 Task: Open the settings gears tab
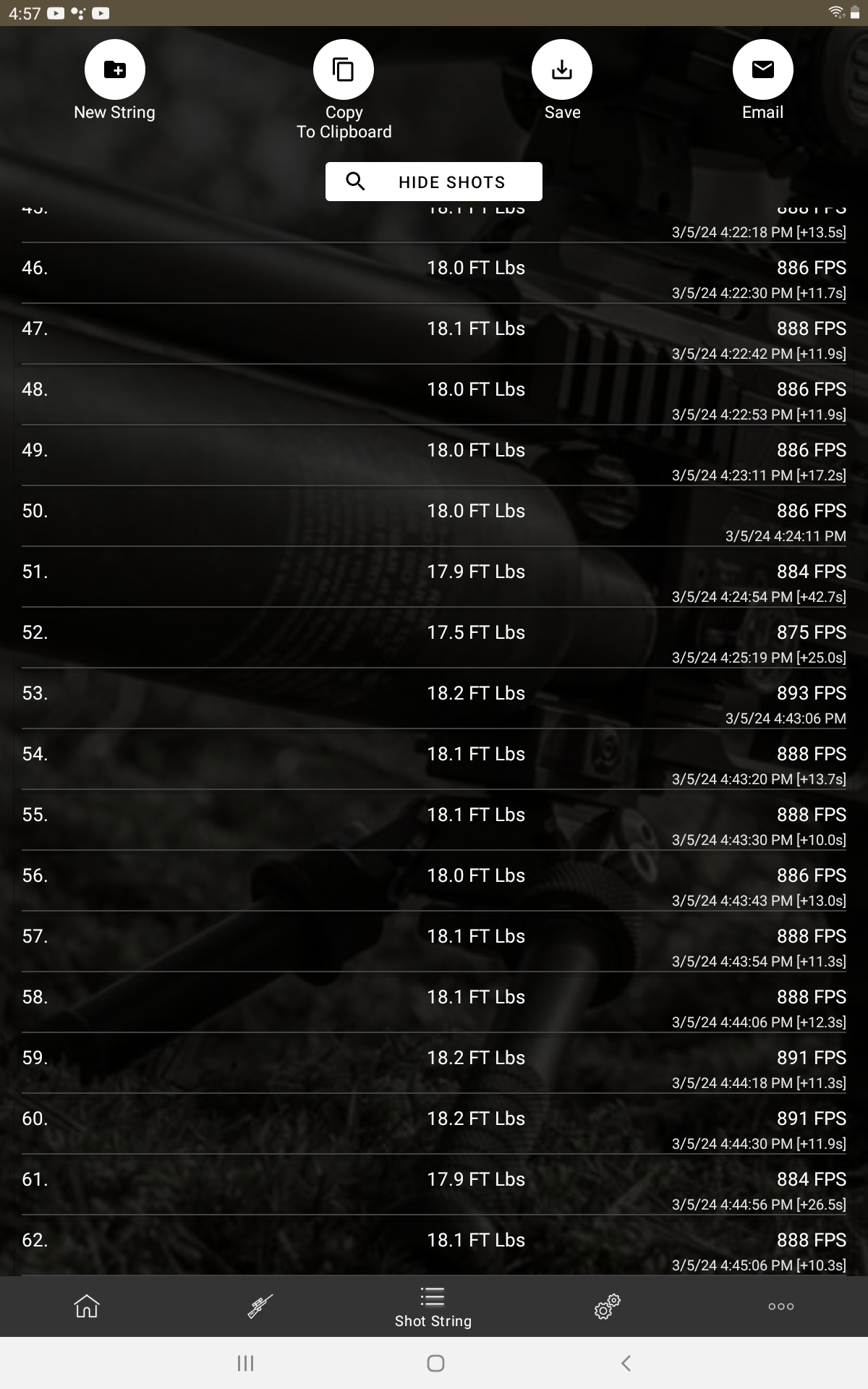coord(608,1306)
